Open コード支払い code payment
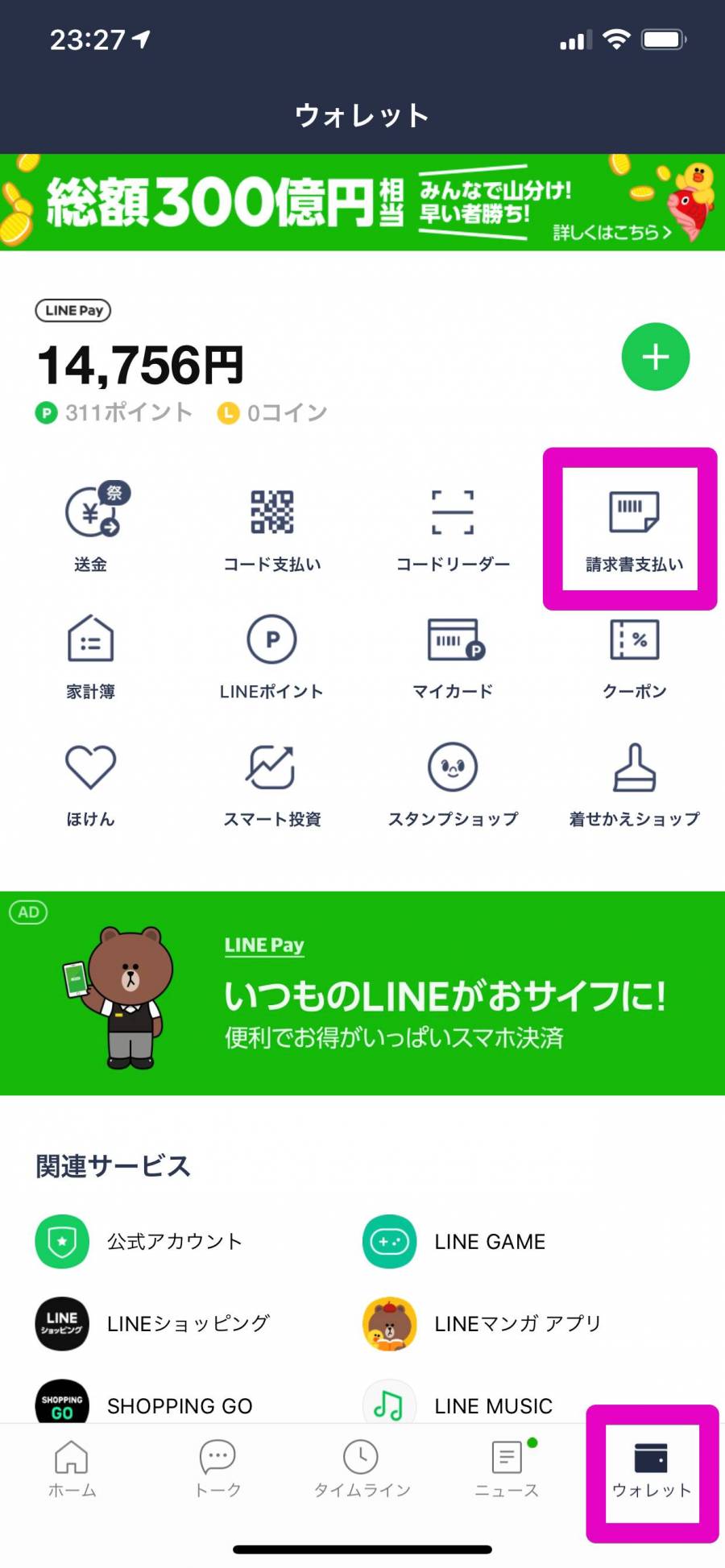Screen dimensions: 725x1568 [272, 527]
